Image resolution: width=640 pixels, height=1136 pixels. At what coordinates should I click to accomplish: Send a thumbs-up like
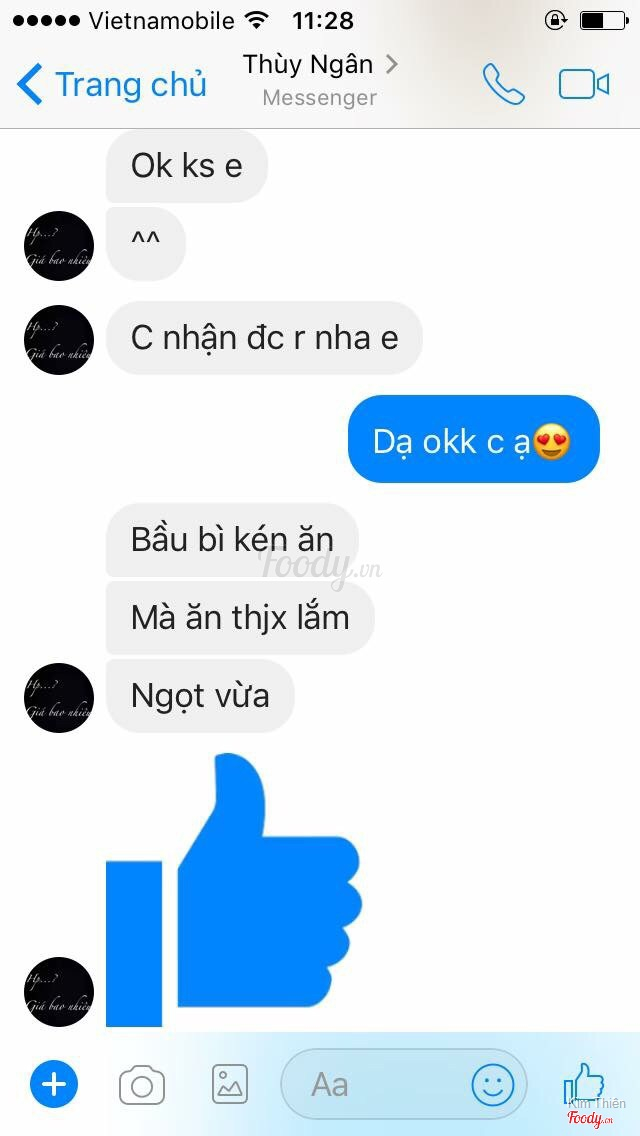pyautogui.click(x=584, y=1082)
